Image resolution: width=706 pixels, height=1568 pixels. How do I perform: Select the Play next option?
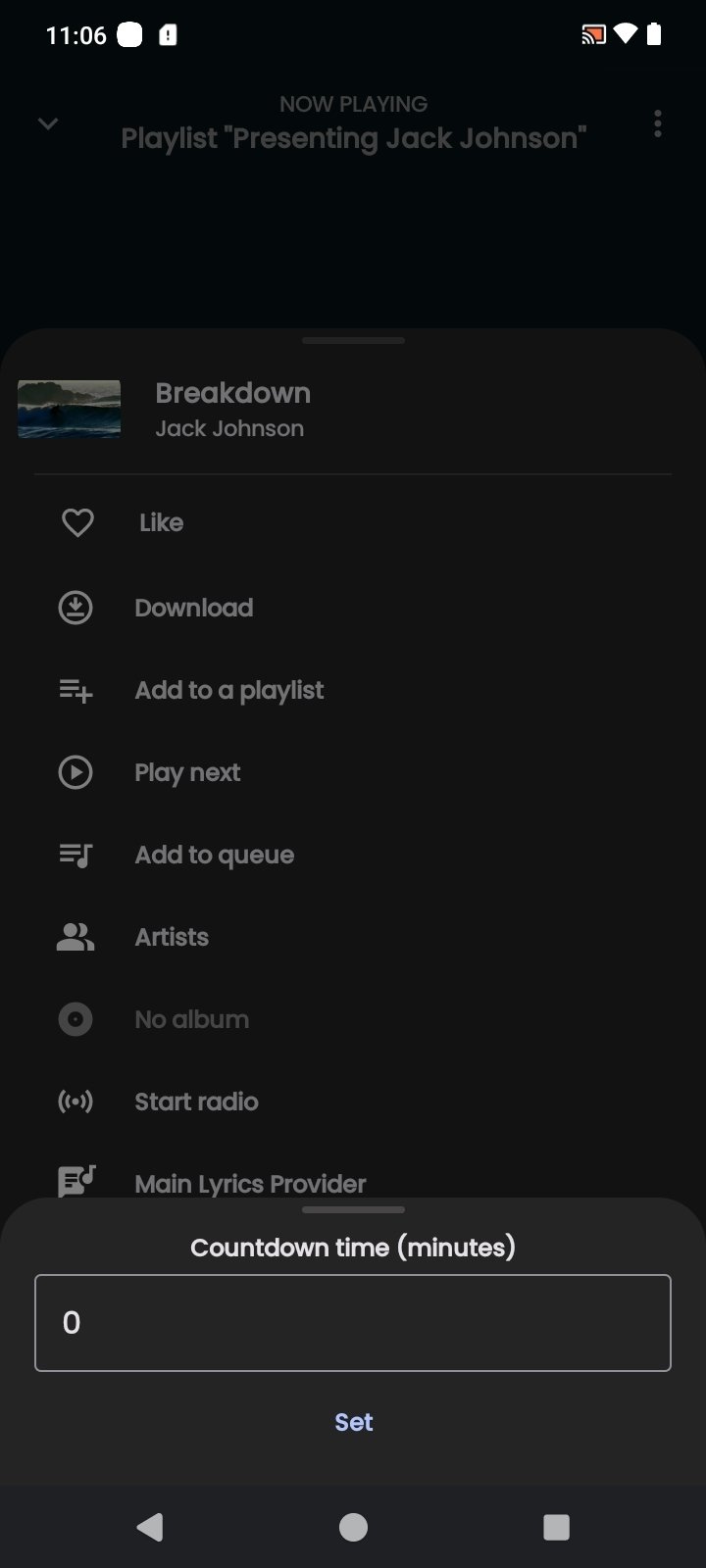(x=187, y=772)
